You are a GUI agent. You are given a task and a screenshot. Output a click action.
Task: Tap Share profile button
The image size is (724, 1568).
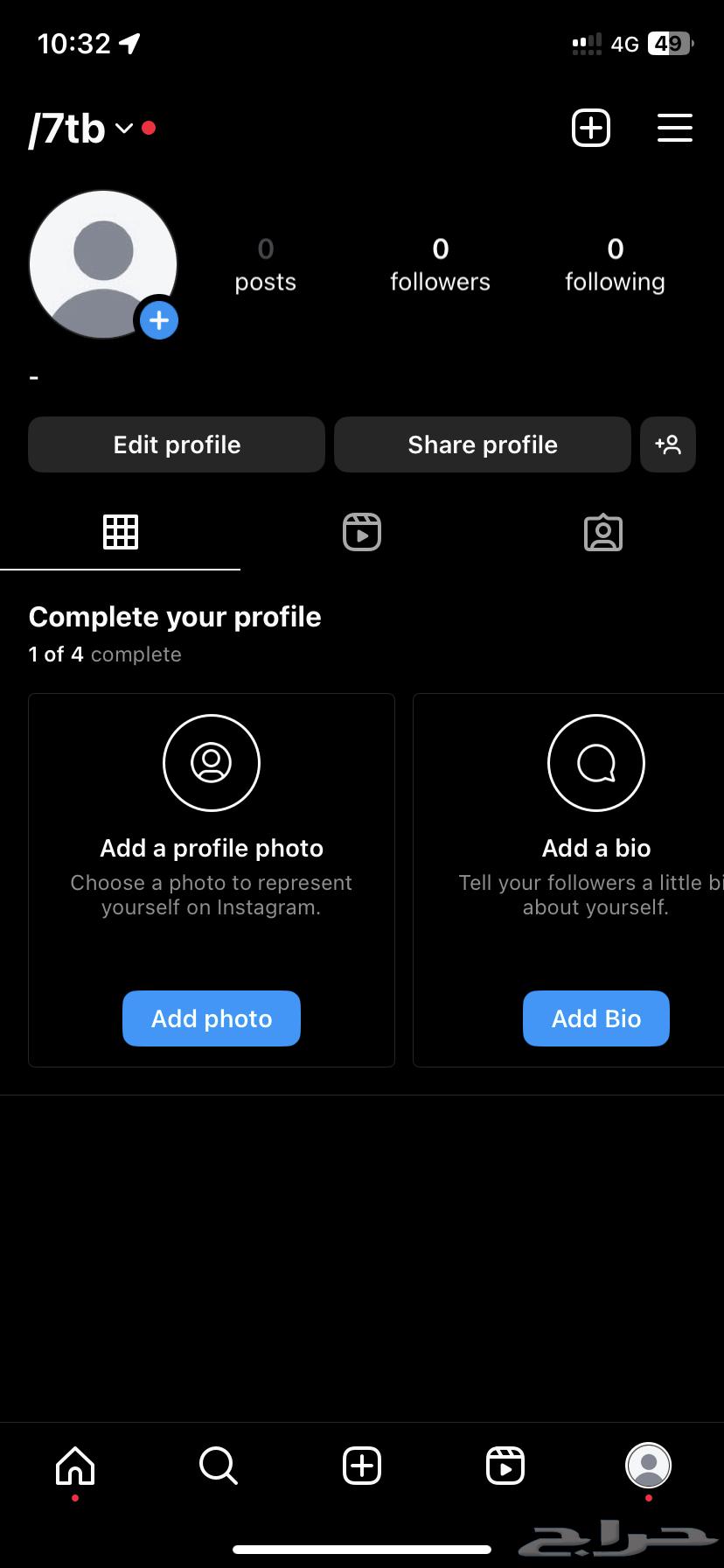[482, 444]
